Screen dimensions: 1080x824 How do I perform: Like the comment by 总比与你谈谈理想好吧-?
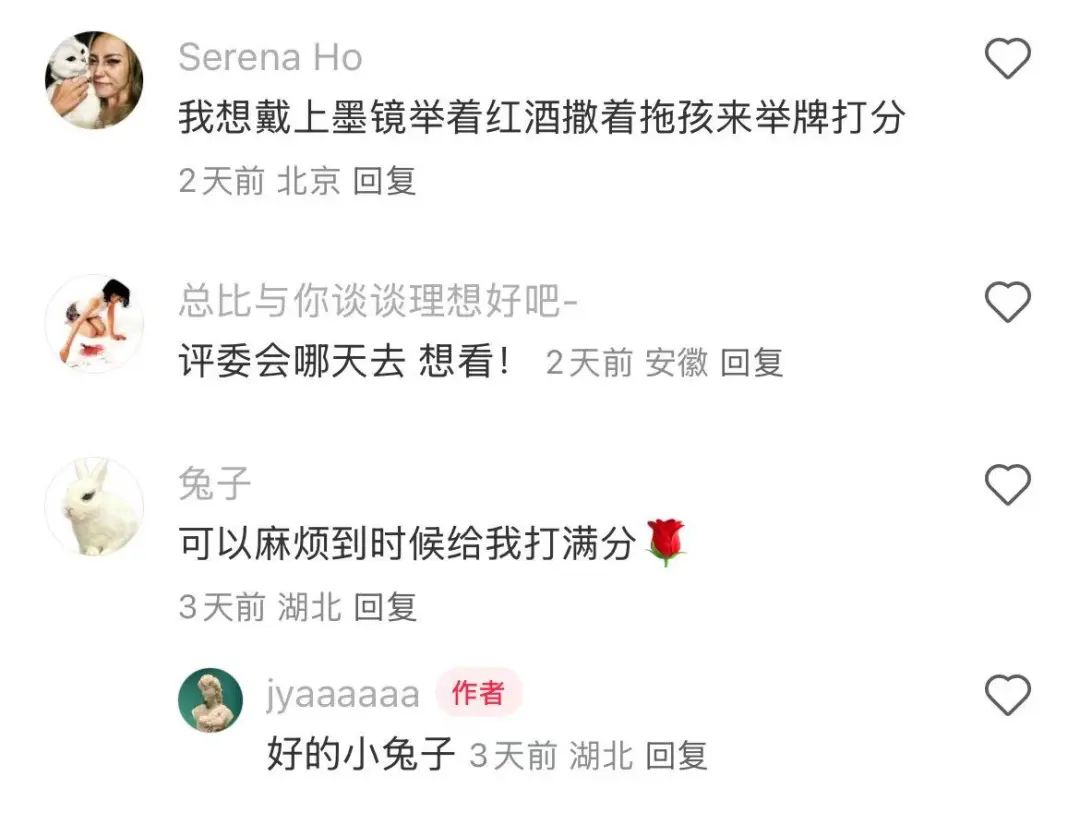(1007, 302)
